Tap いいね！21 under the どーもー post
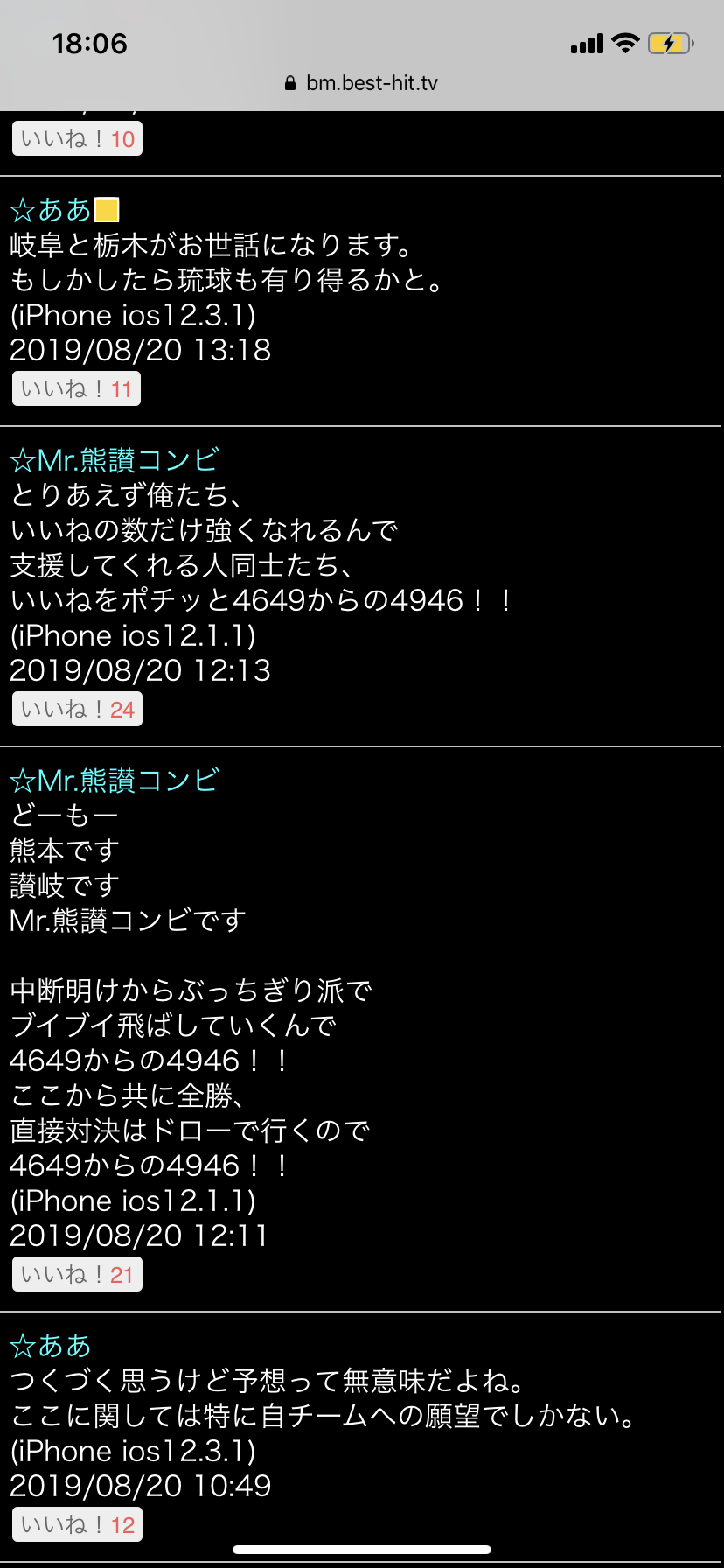724x1568 pixels. click(x=77, y=1275)
